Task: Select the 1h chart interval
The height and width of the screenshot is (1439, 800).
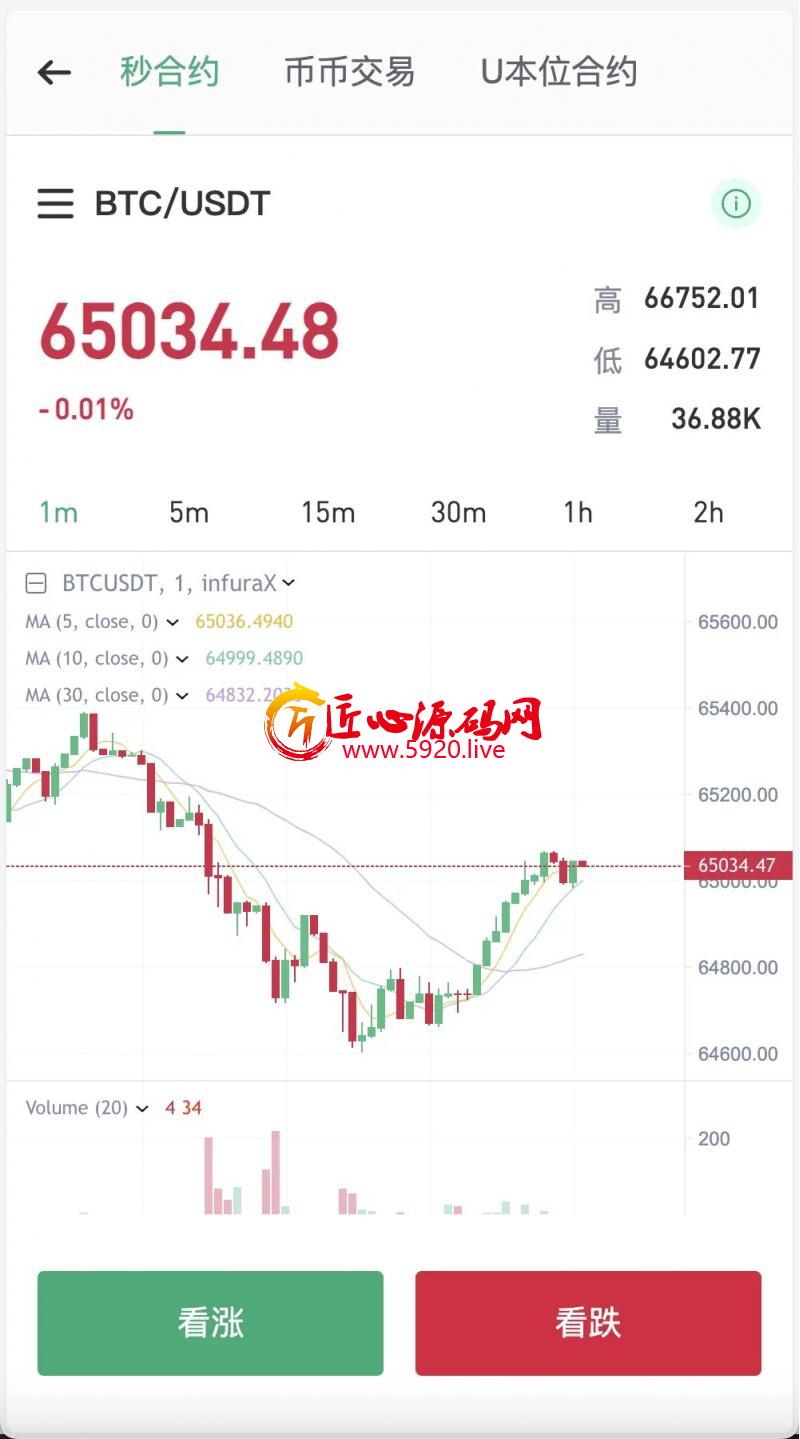Action: 578,512
